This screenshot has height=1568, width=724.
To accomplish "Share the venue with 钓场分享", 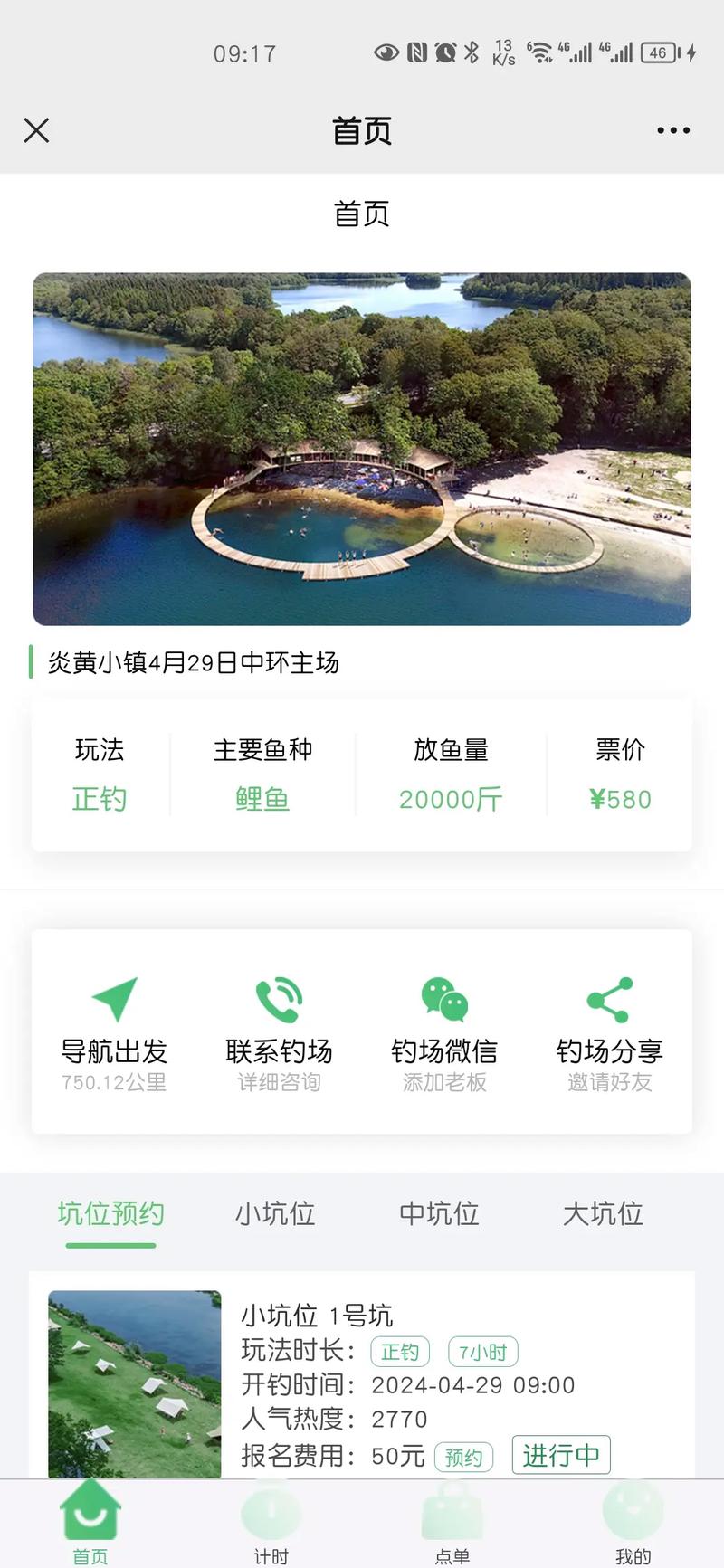I will (609, 1032).
